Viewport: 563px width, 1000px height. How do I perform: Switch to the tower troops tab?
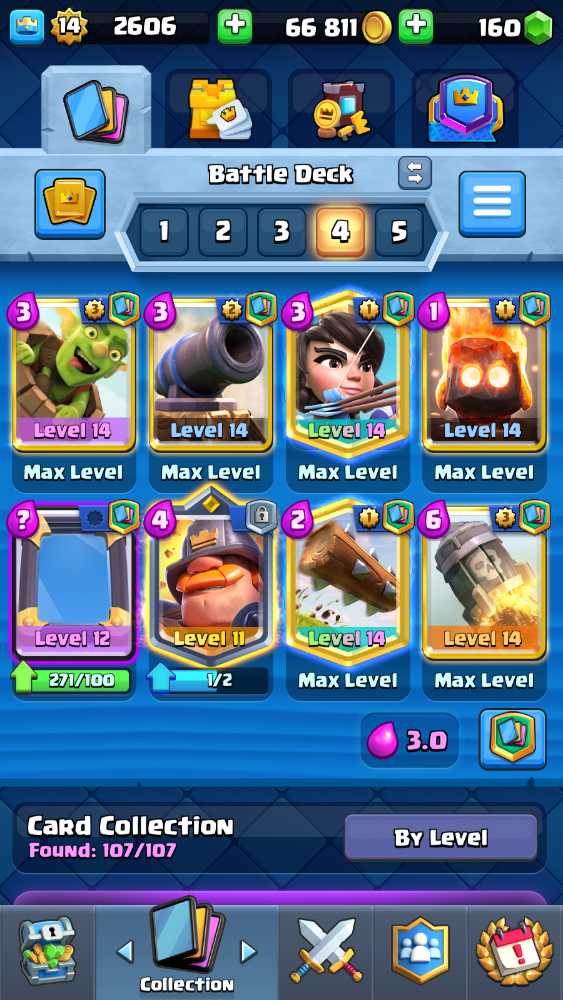(219, 110)
